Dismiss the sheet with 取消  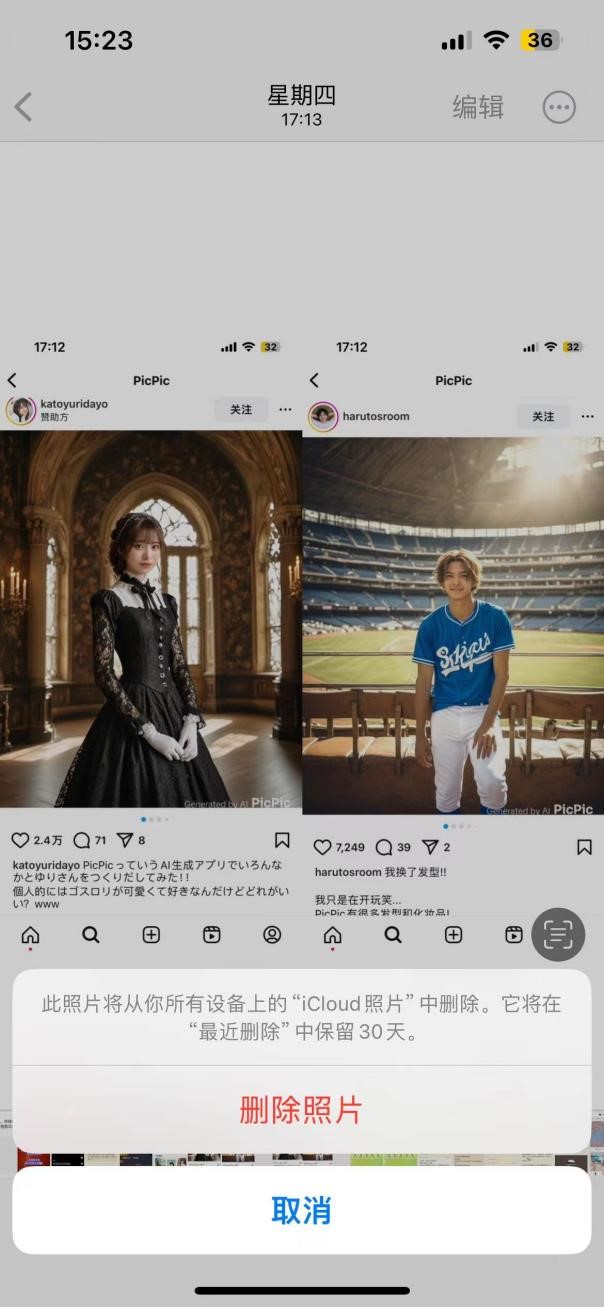[x=301, y=1211]
